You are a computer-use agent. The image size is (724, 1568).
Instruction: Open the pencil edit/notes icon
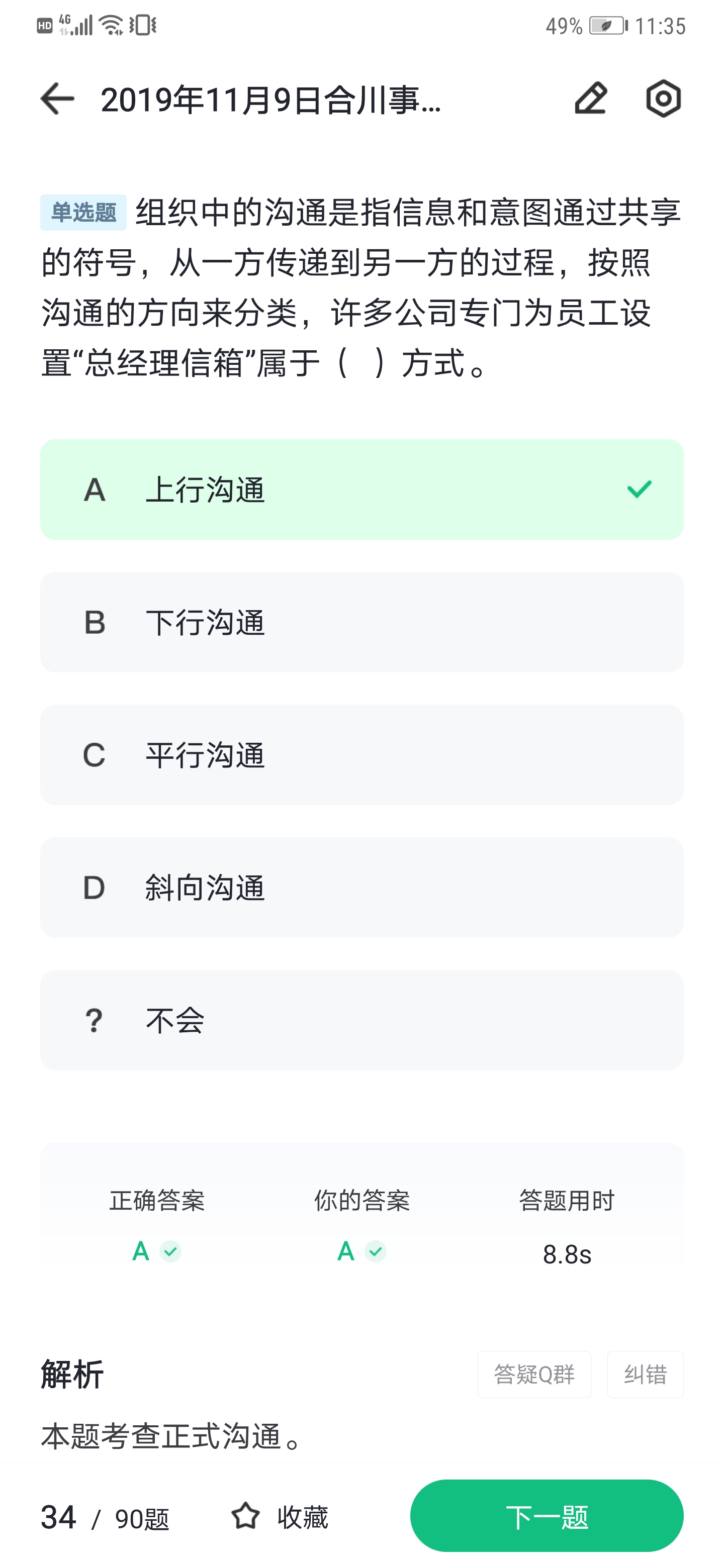pyautogui.click(x=591, y=99)
